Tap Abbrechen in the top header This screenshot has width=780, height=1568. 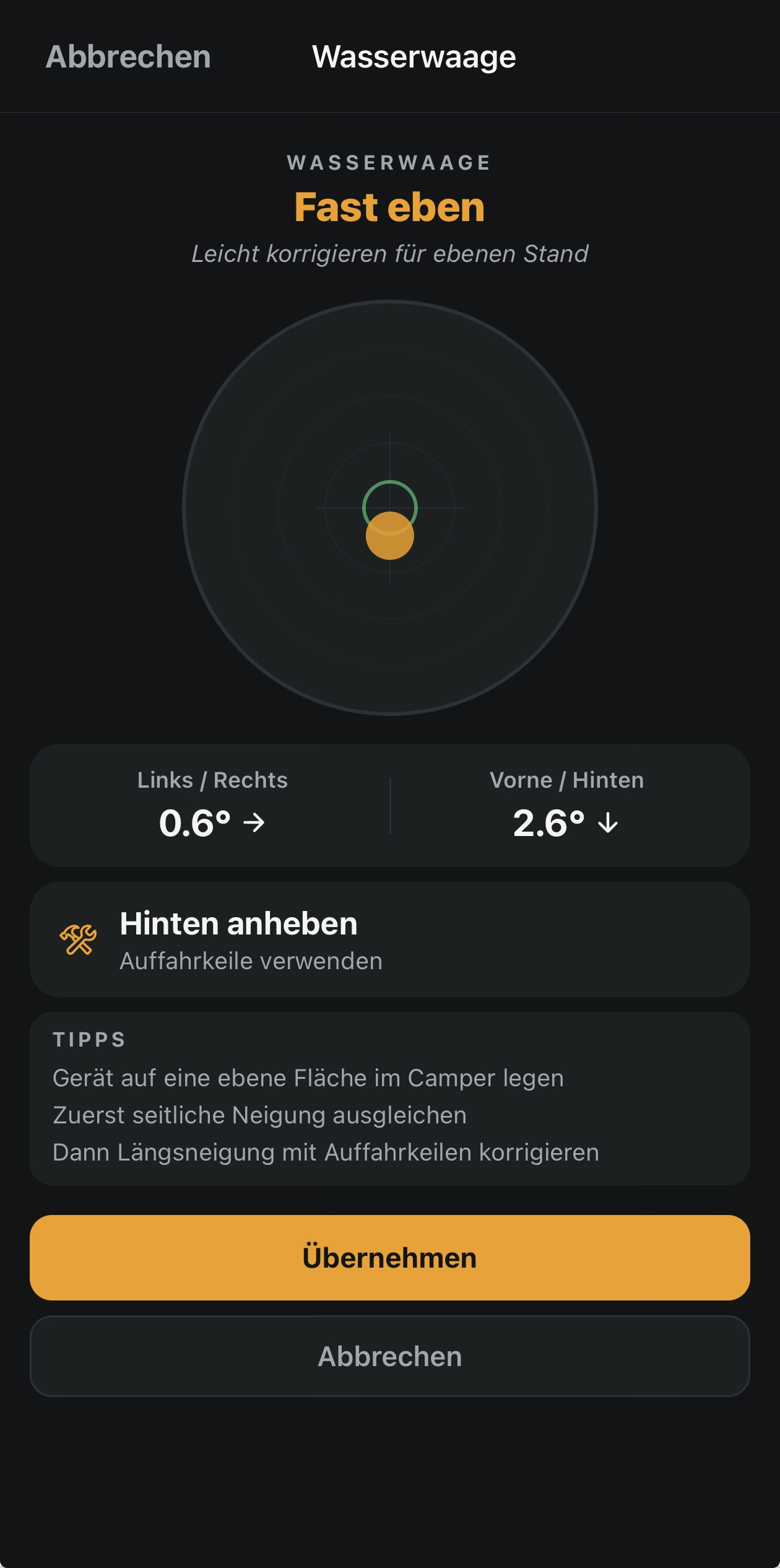click(128, 57)
